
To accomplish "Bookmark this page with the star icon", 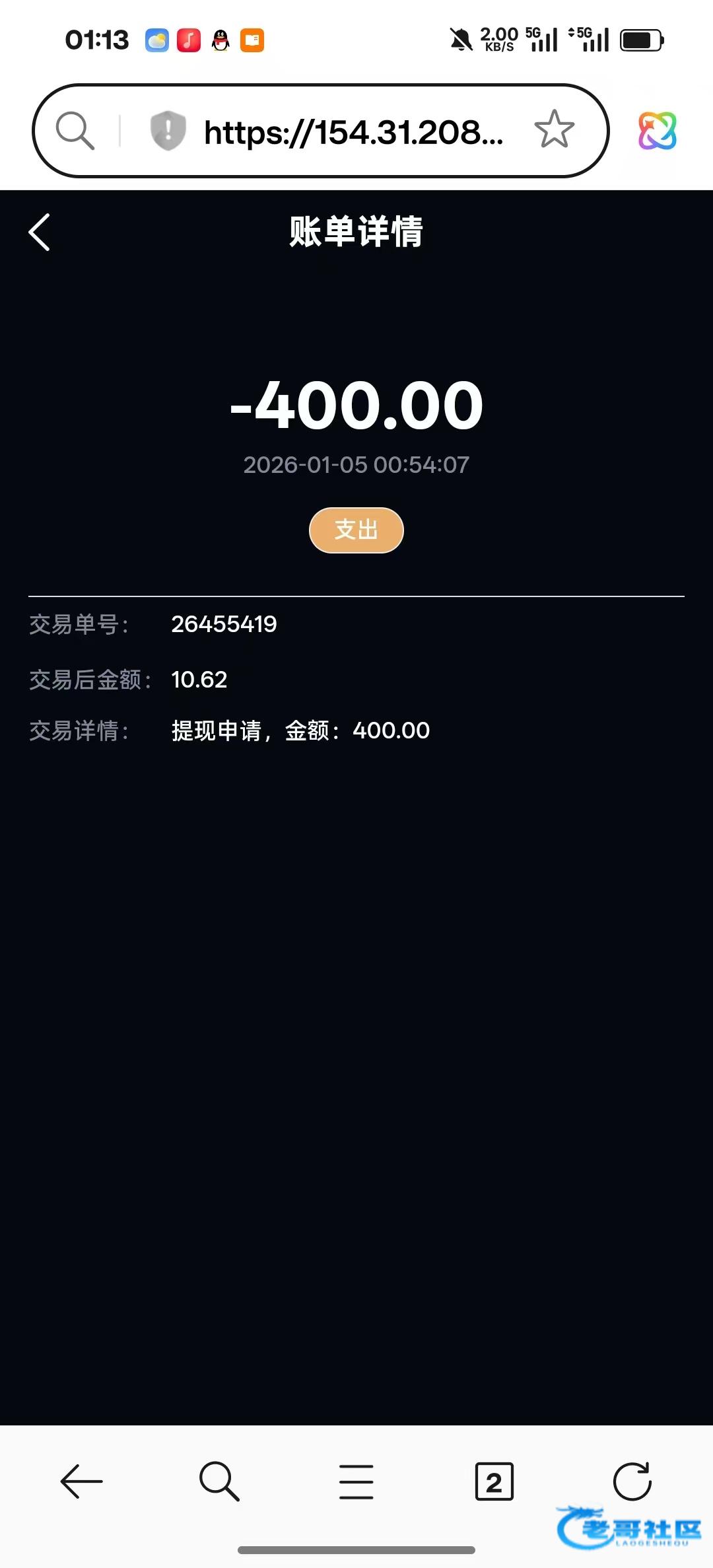I will point(554,129).
